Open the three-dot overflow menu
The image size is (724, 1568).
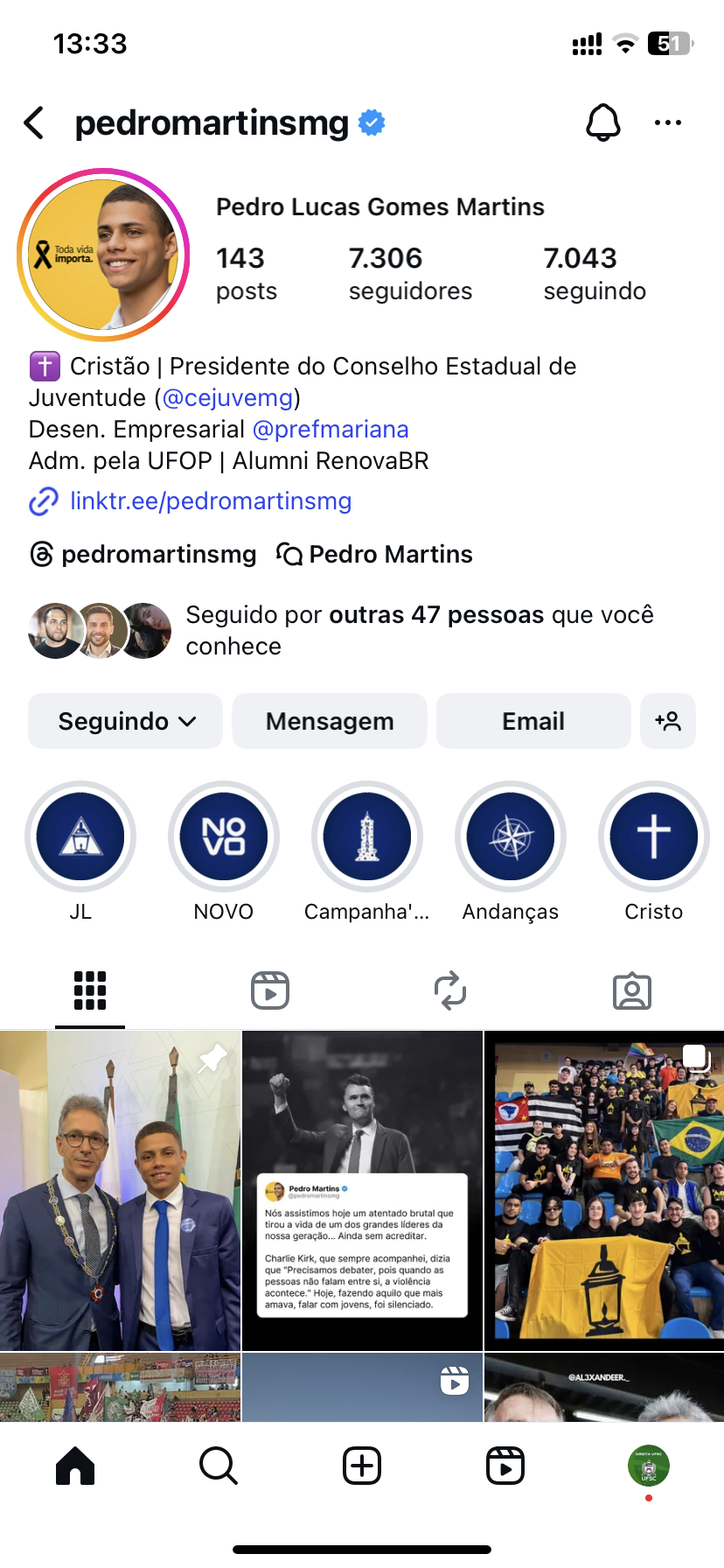point(667,123)
